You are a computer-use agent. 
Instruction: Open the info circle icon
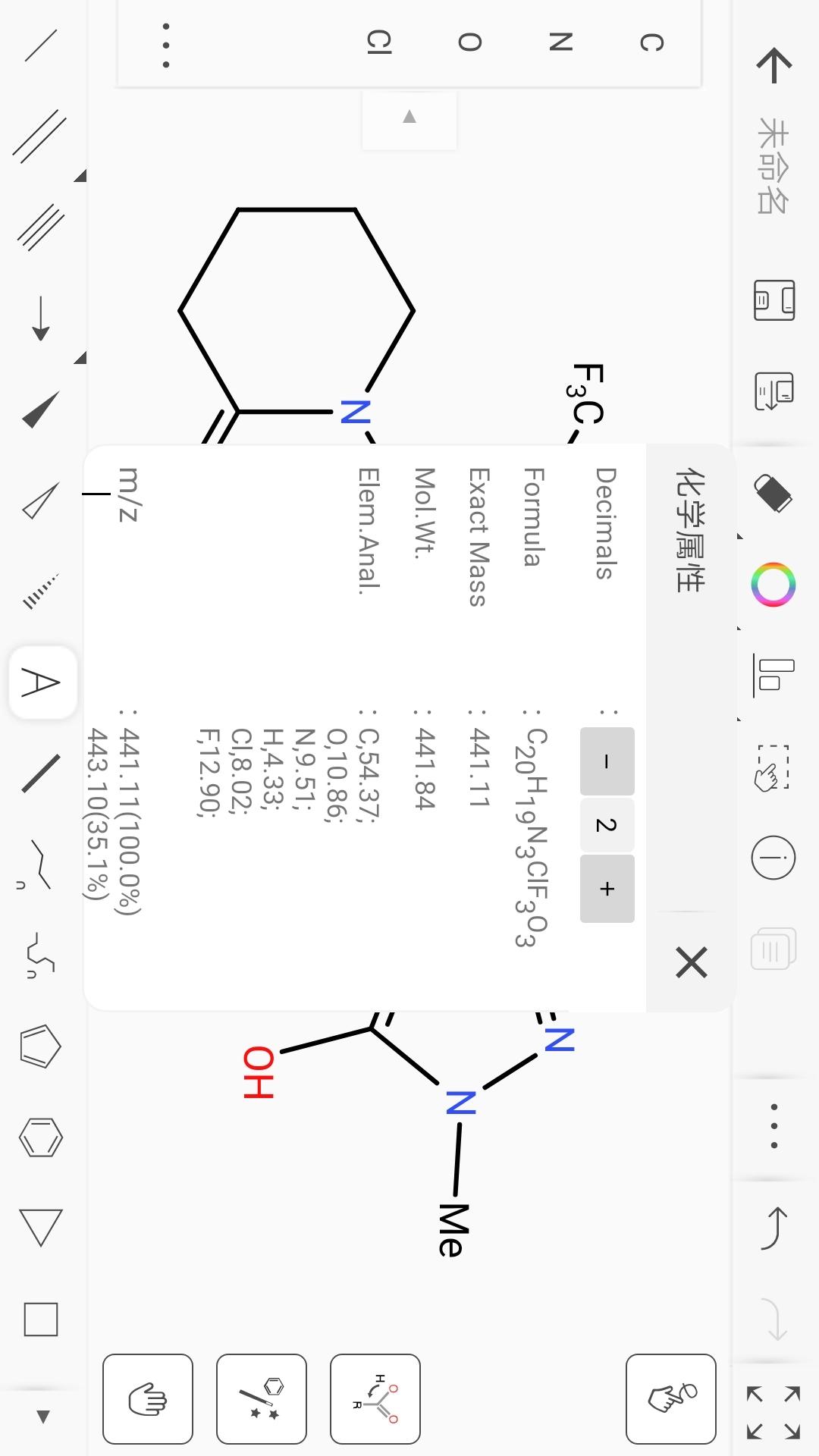[773, 858]
